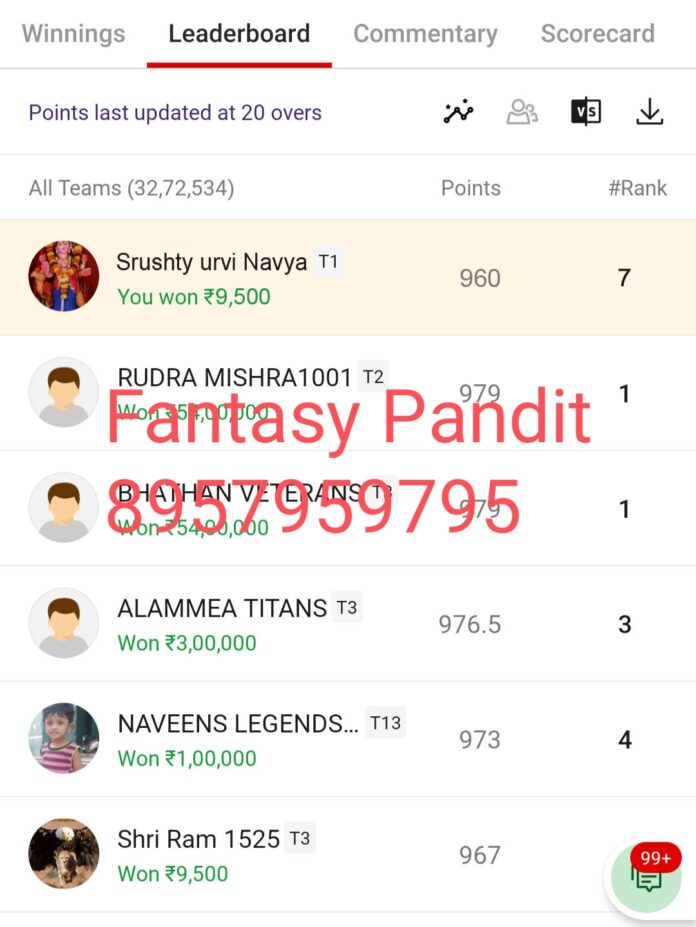
Task: Switch to the Winnings tab
Action: (73, 33)
